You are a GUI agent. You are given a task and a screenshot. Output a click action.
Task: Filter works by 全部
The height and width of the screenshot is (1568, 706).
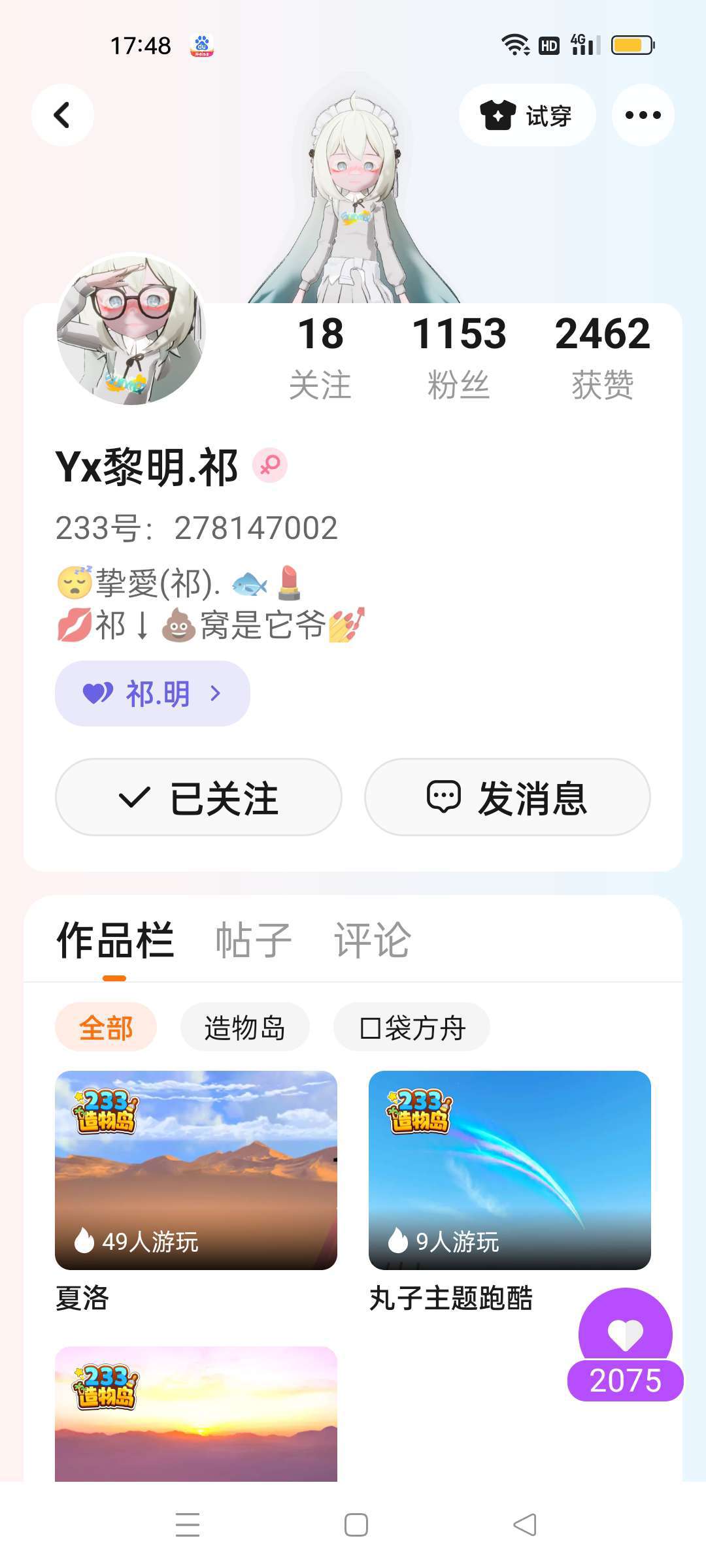coord(106,1027)
